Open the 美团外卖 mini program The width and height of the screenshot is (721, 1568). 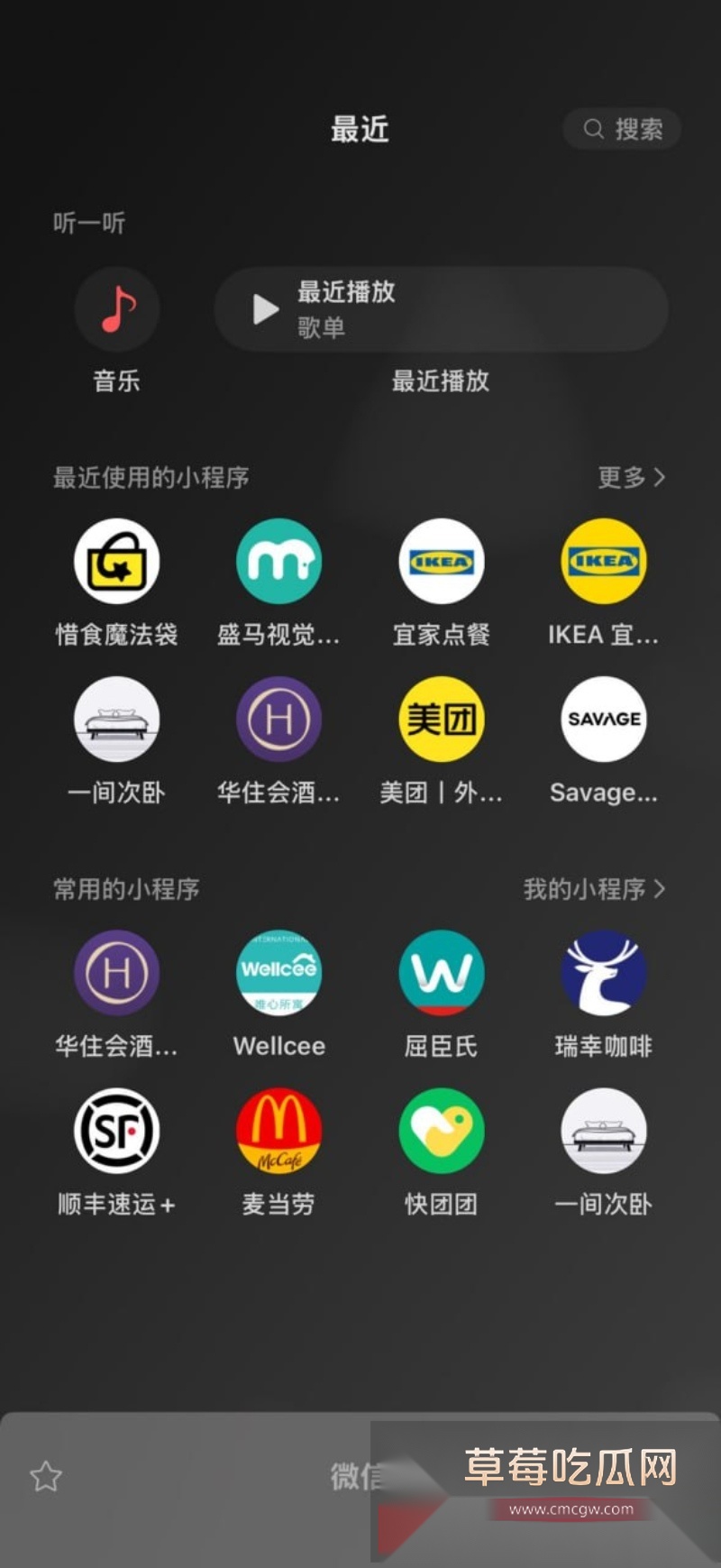[441, 719]
